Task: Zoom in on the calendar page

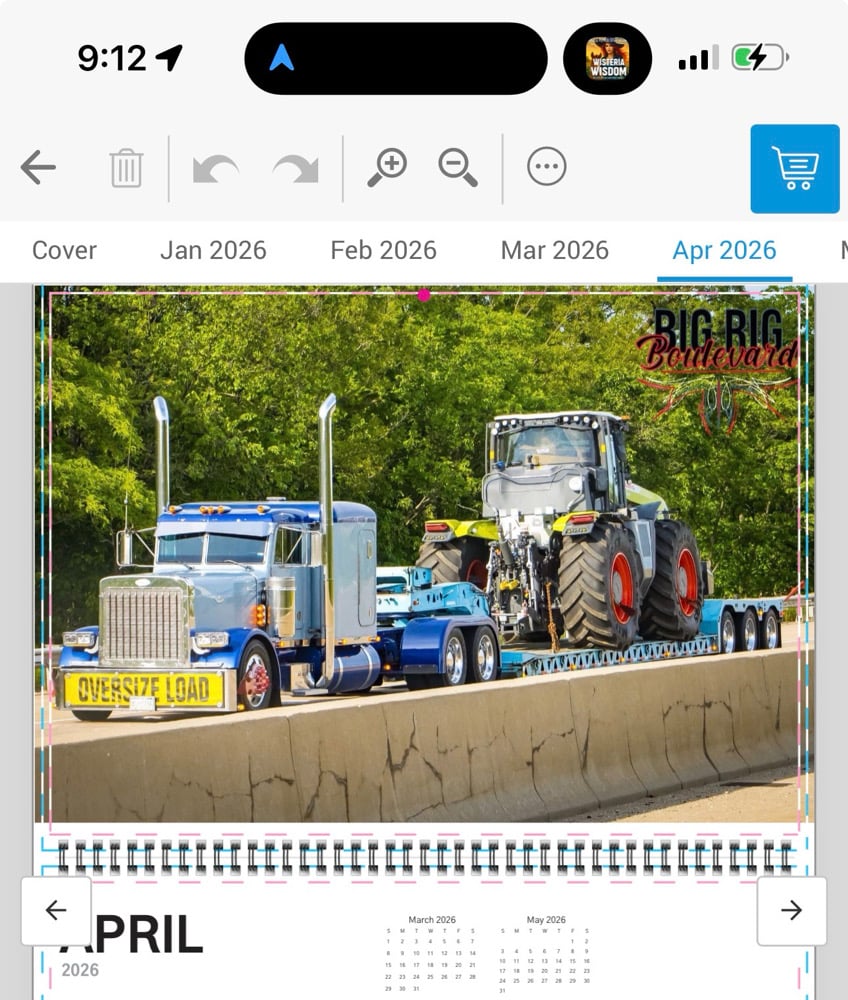Action: (387, 167)
